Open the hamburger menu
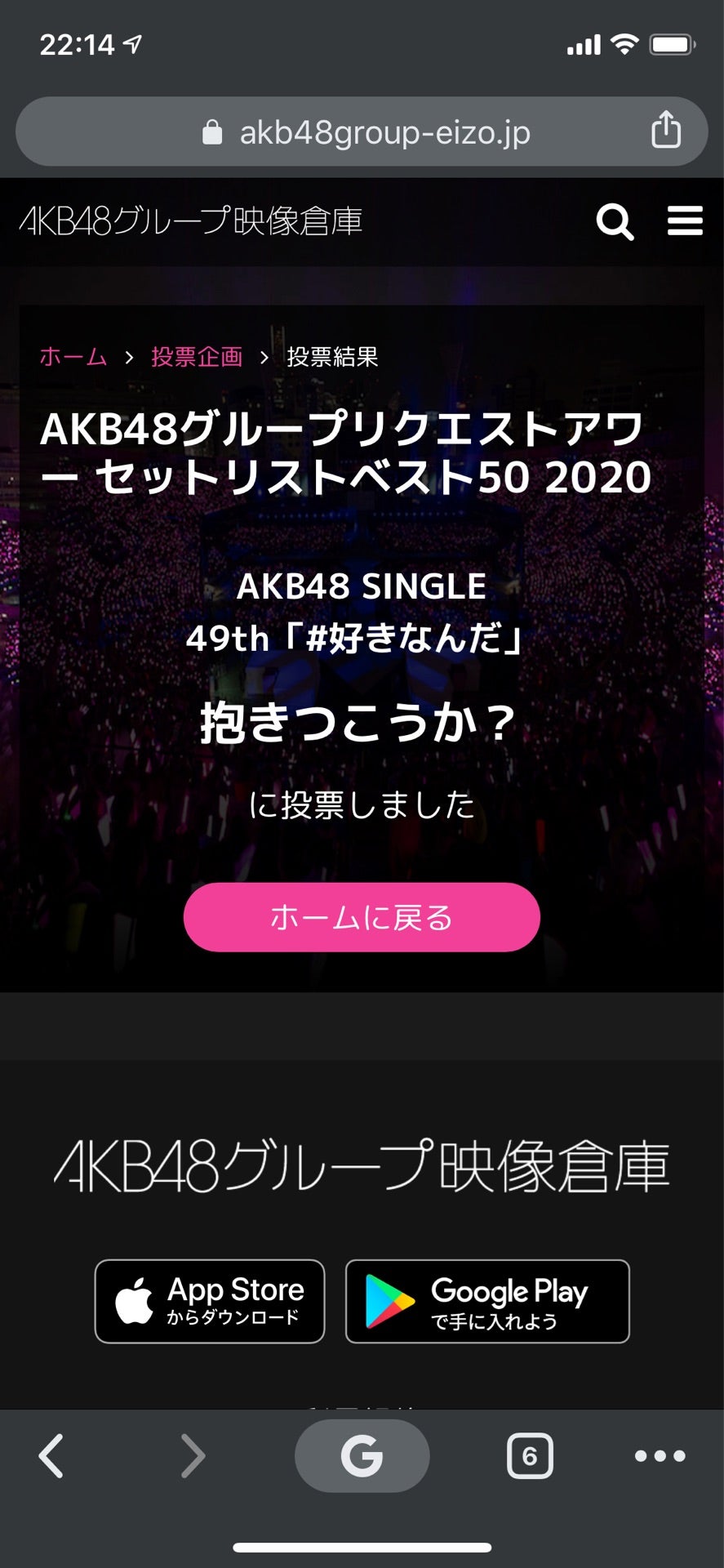The image size is (724, 1568). point(685,221)
